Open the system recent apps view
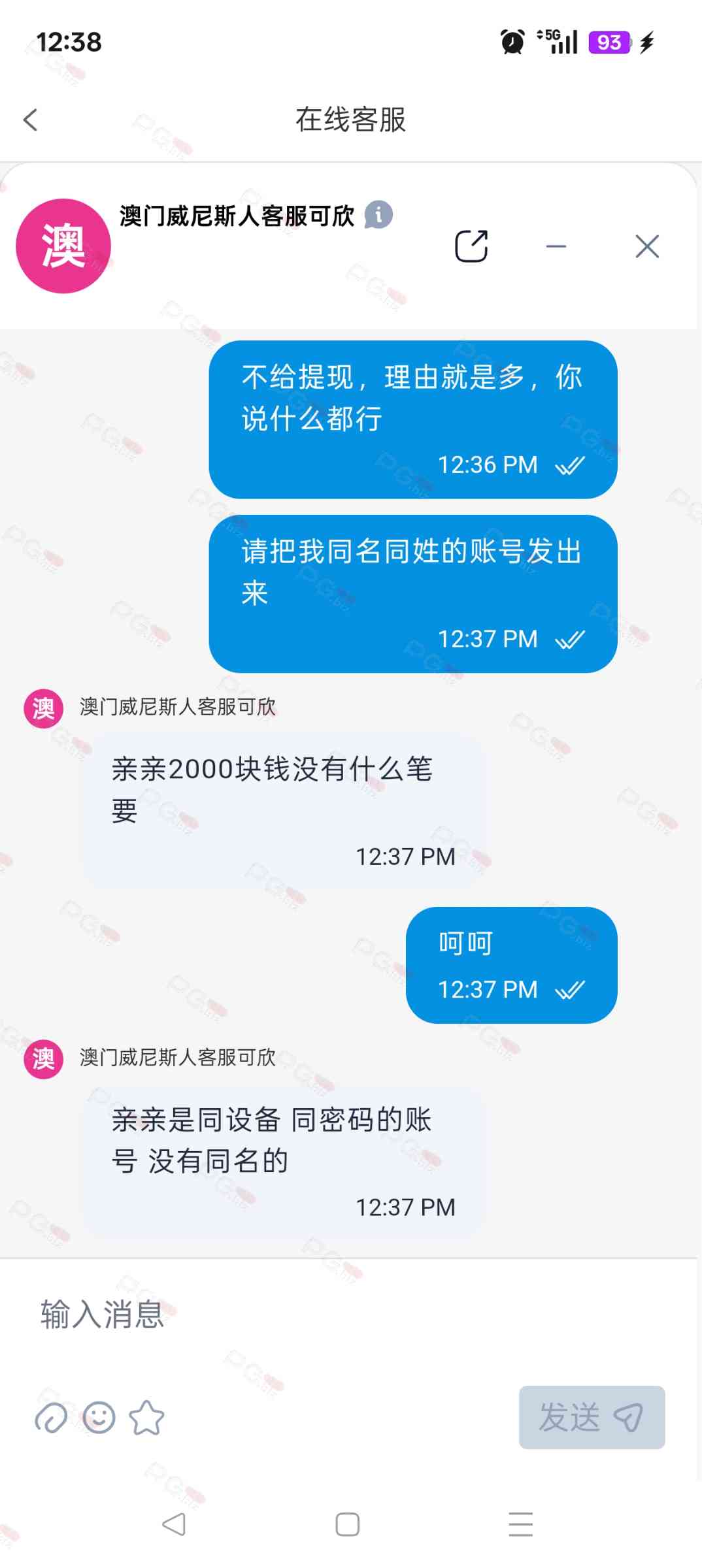702x1568 pixels. [x=520, y=1524]
